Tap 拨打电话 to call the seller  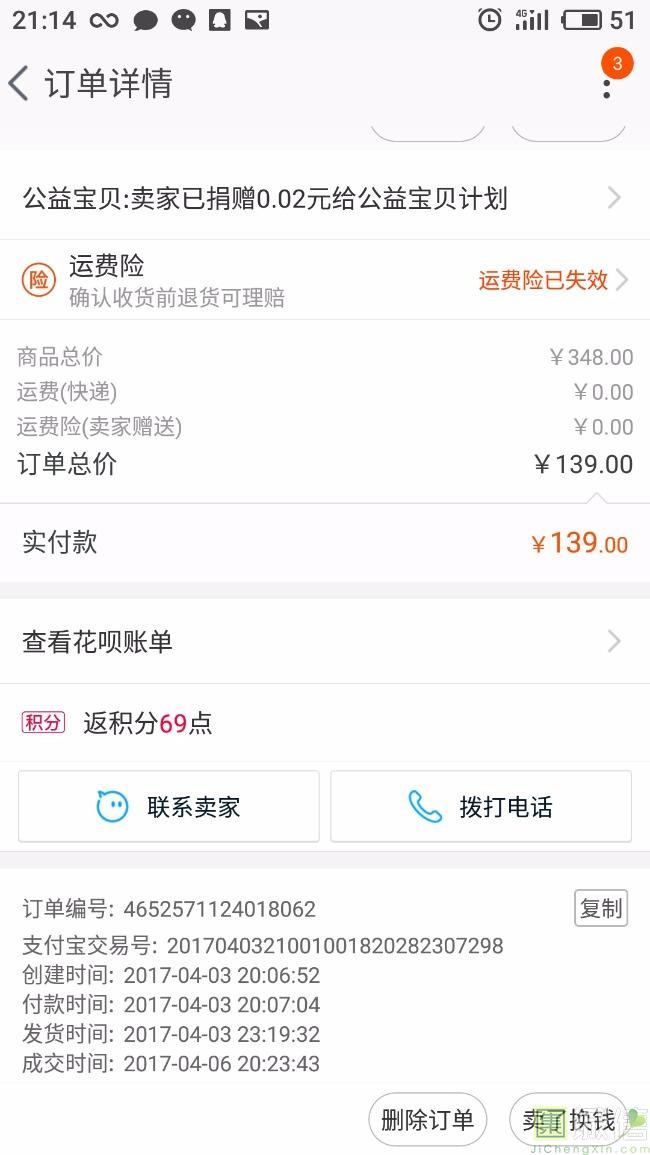pyautogui.click(x=480, y=807)
